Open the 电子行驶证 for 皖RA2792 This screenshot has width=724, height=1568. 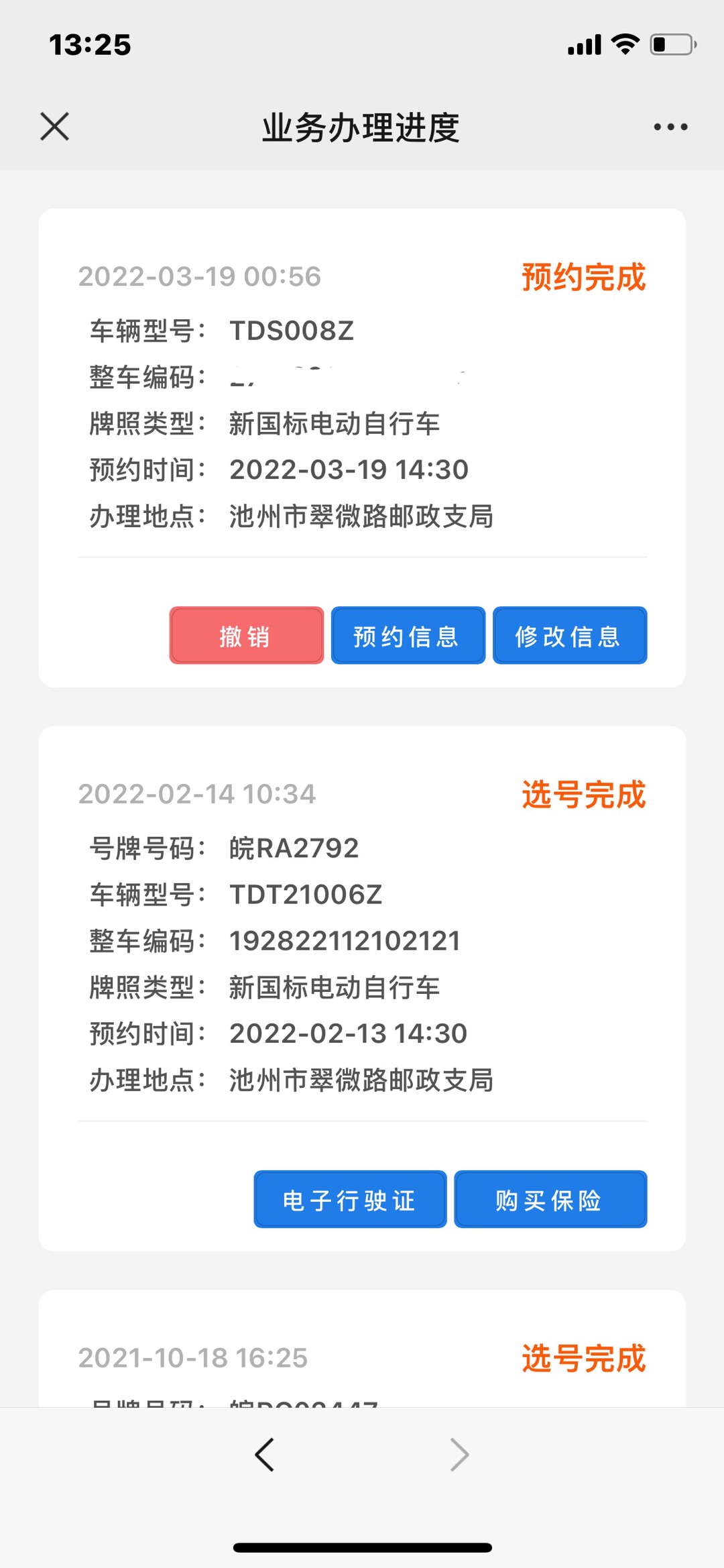pos(350,1200)
